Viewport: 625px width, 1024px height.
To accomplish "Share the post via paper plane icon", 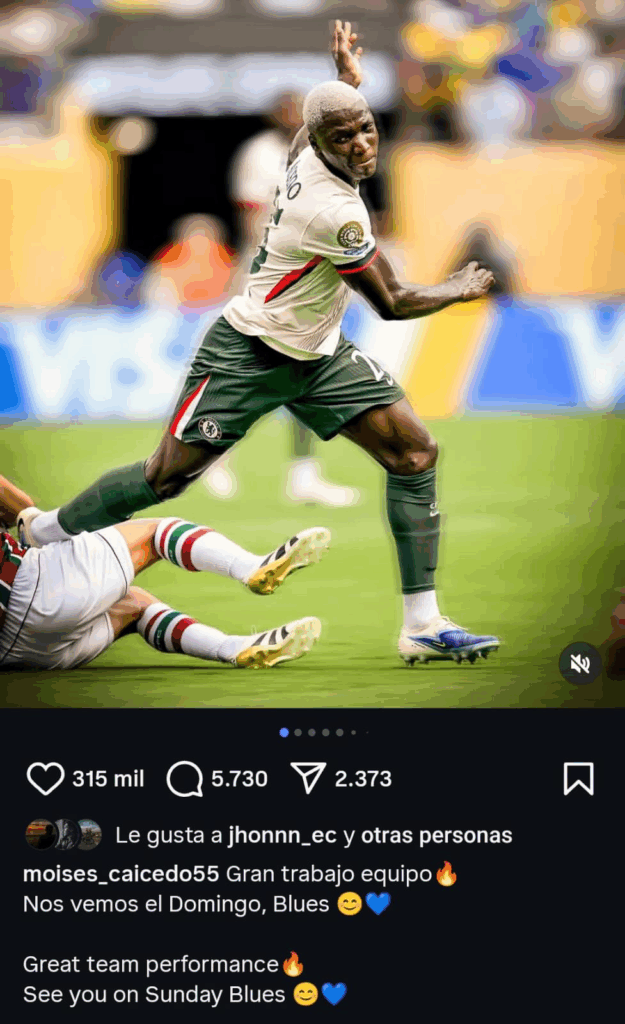I will pos(308,778).
